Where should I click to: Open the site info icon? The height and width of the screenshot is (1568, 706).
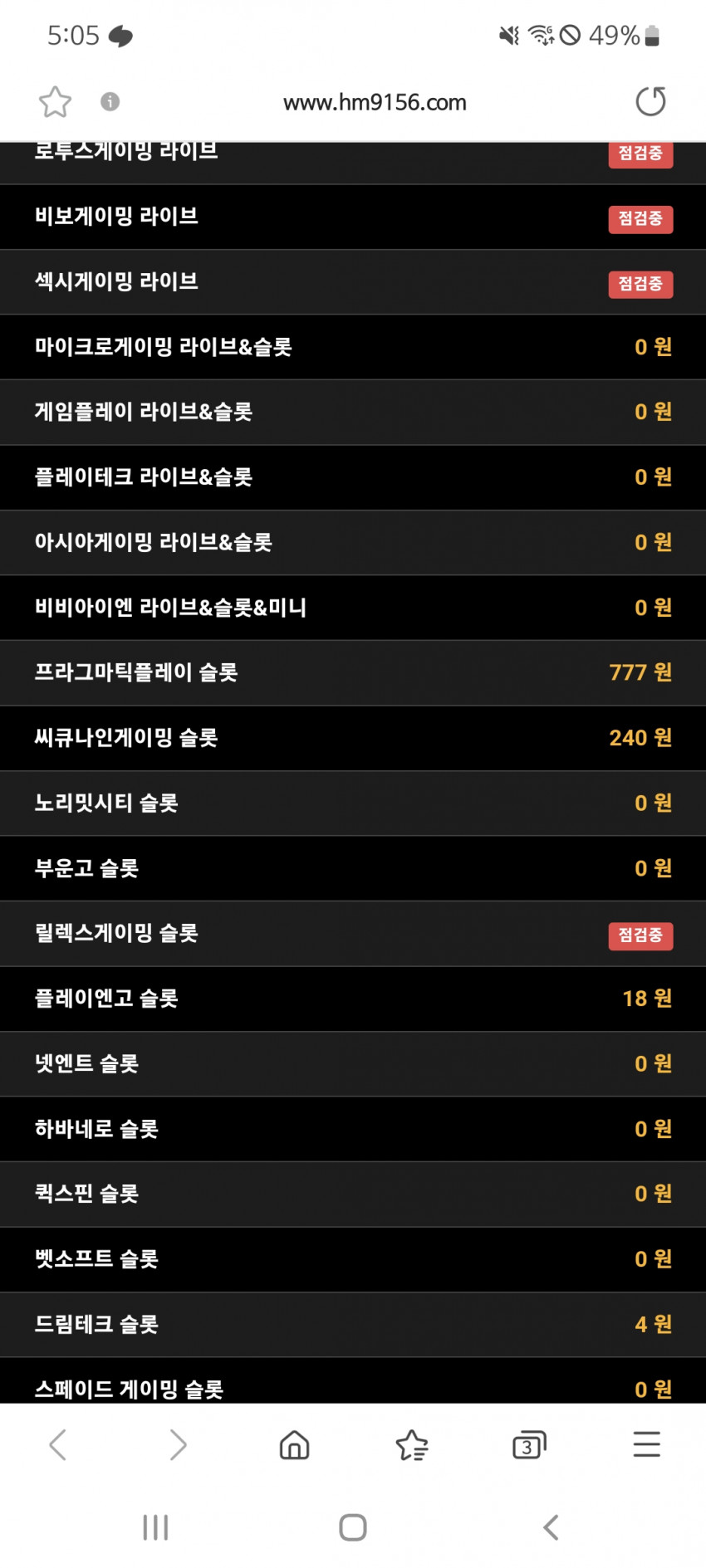click(110, 101)
